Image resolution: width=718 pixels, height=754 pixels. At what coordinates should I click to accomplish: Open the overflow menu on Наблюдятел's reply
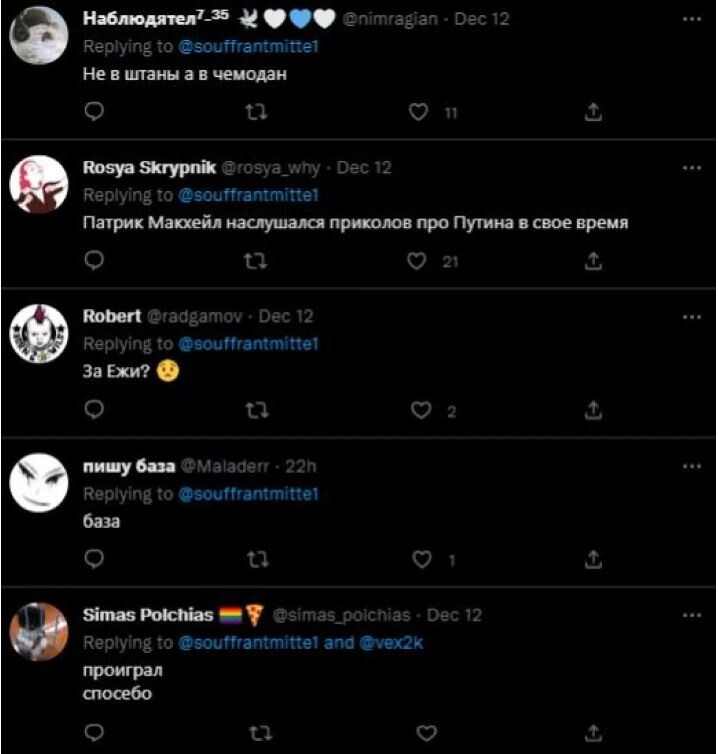[x=691, y=19]
